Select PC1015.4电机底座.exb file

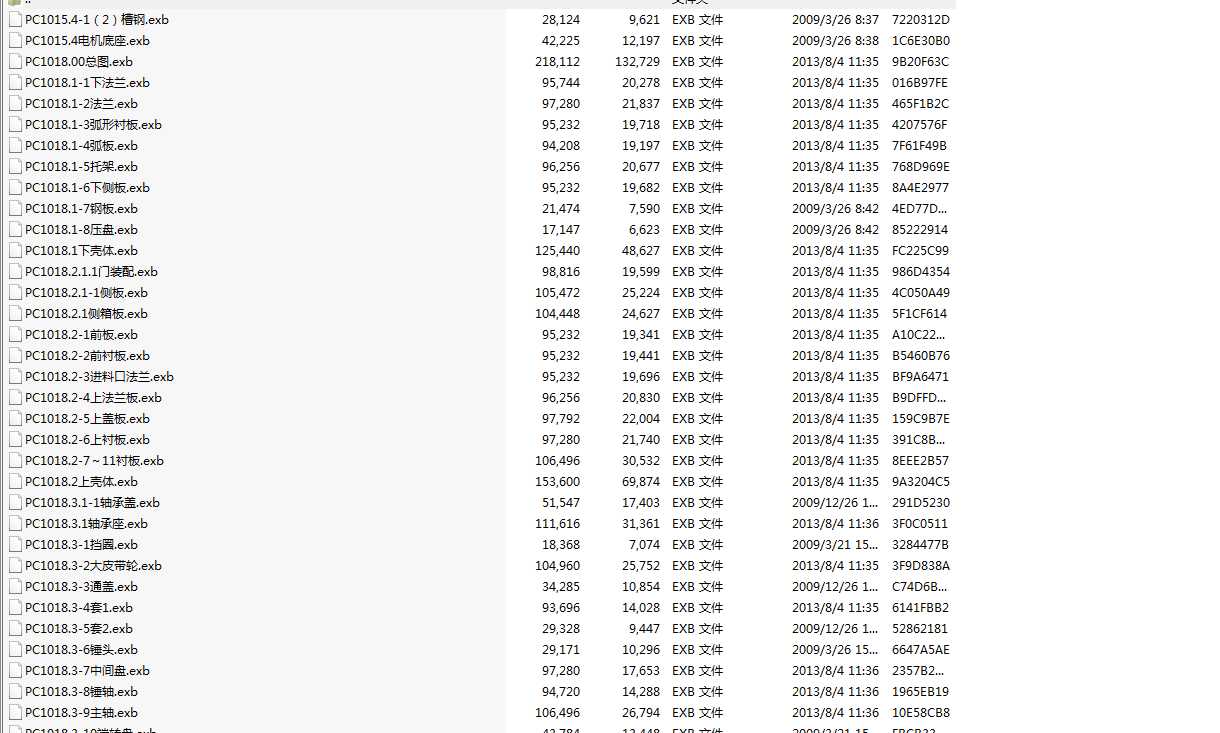tap(87, 41)
